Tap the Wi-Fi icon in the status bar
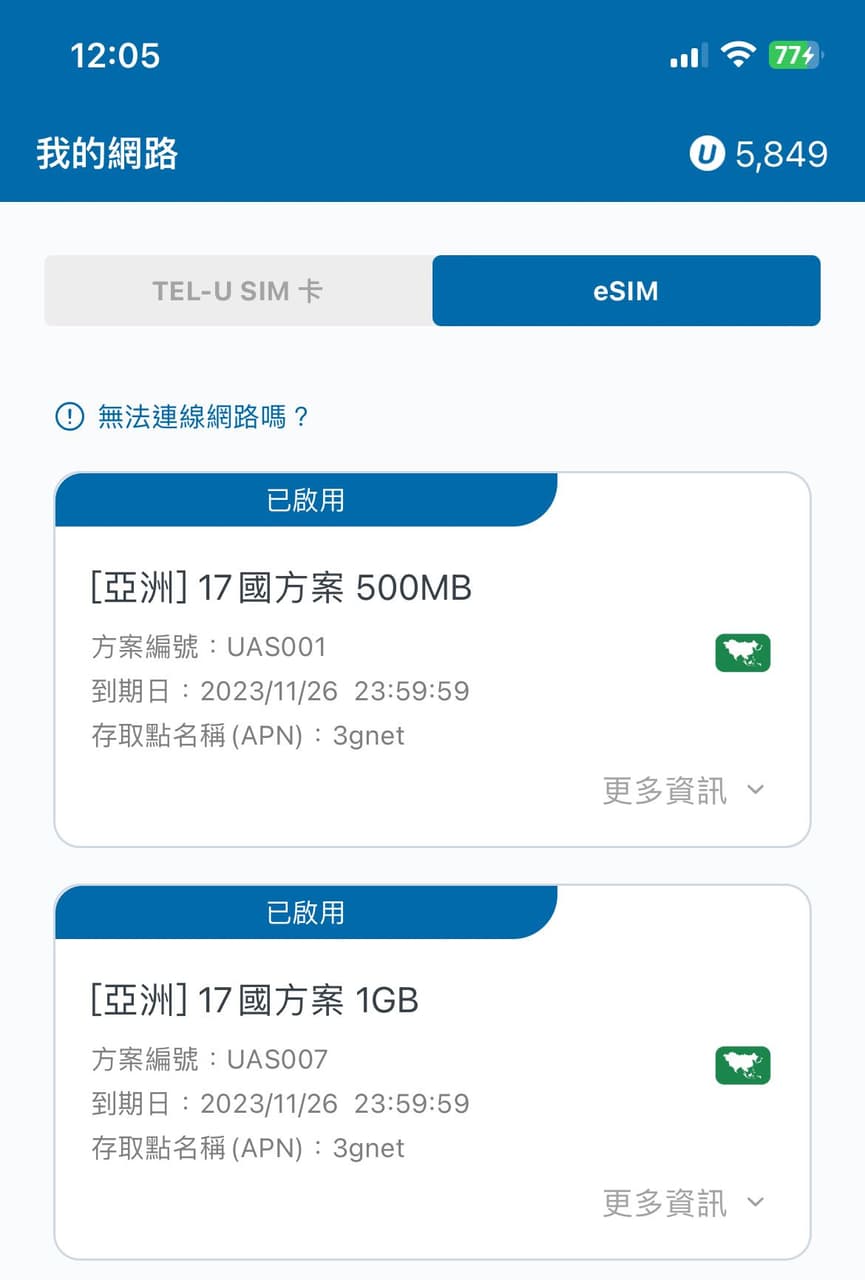The image size is (865, 1280). tap(738, 56)
